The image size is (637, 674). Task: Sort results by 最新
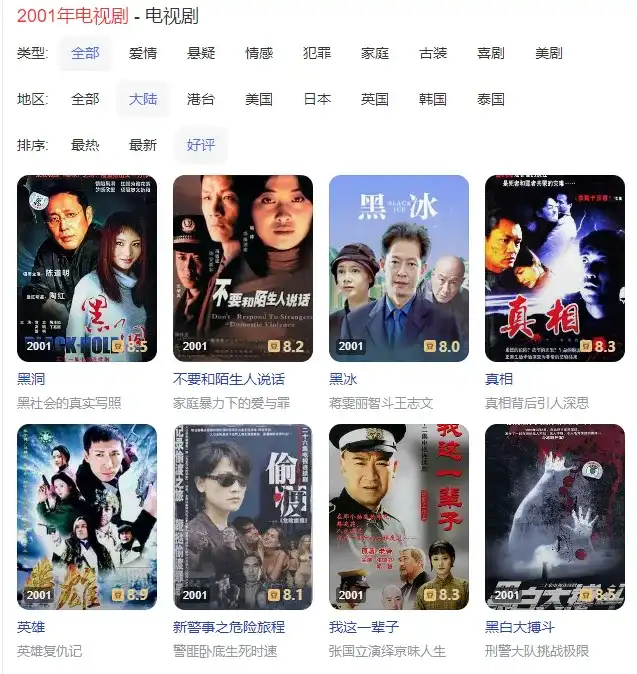tap(143, 145)
